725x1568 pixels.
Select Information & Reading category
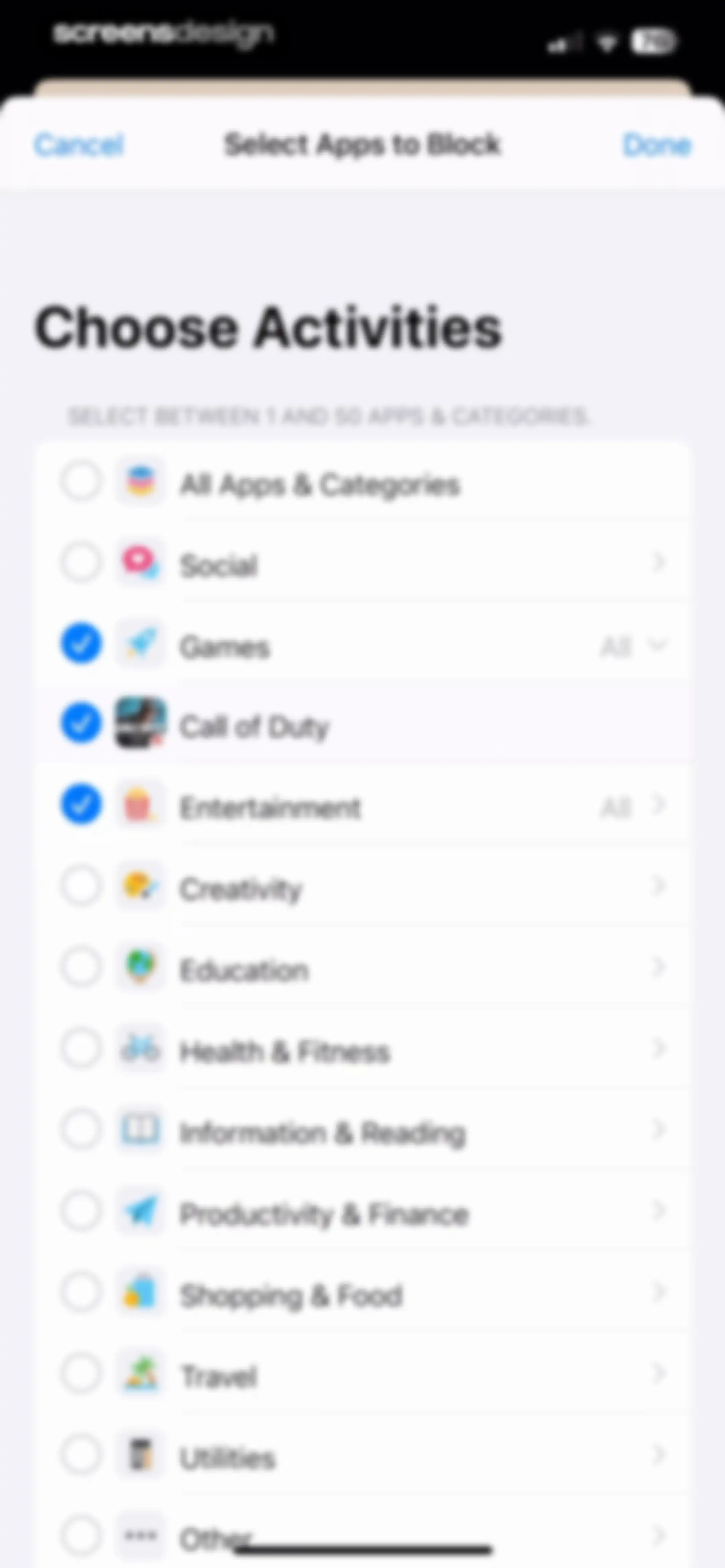81,1130
